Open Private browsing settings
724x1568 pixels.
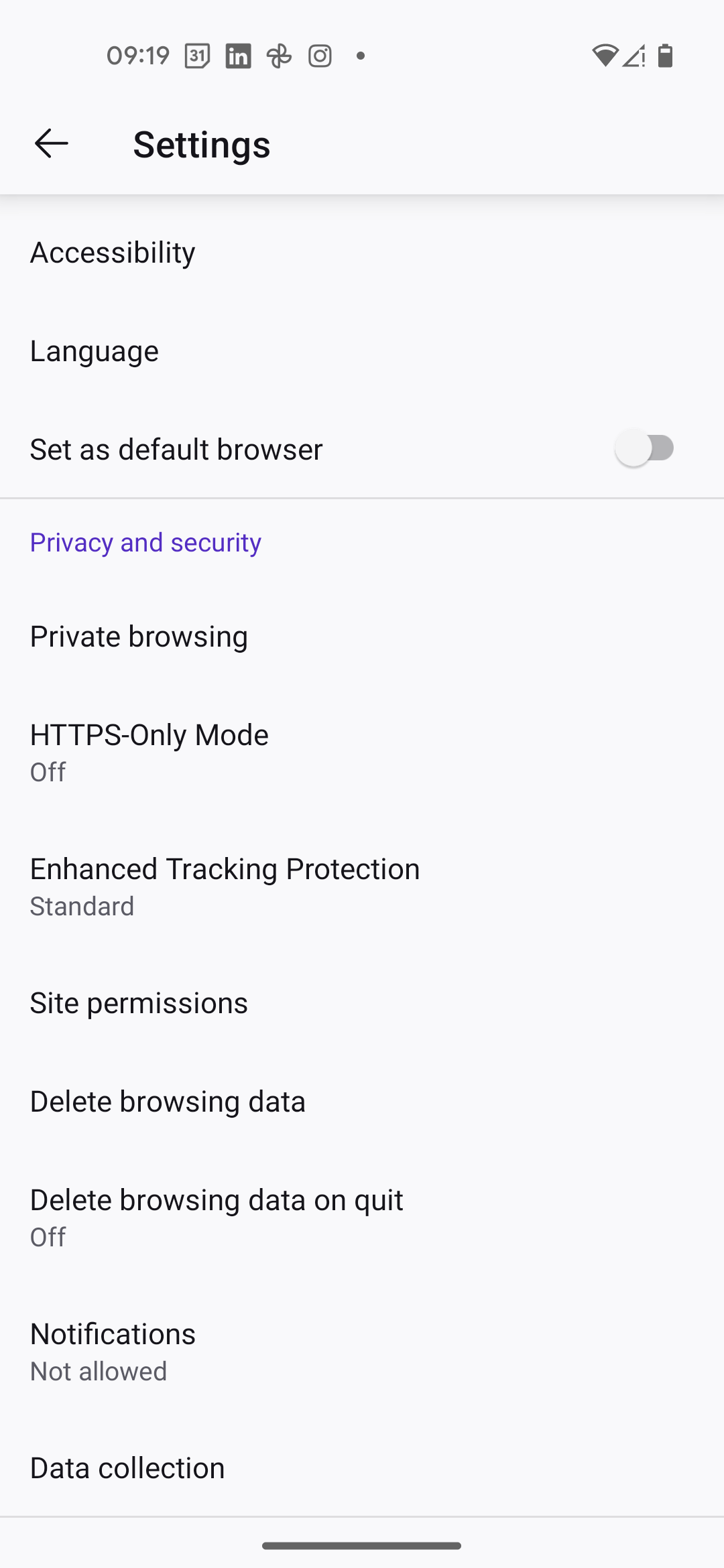(x=362, y=637)
